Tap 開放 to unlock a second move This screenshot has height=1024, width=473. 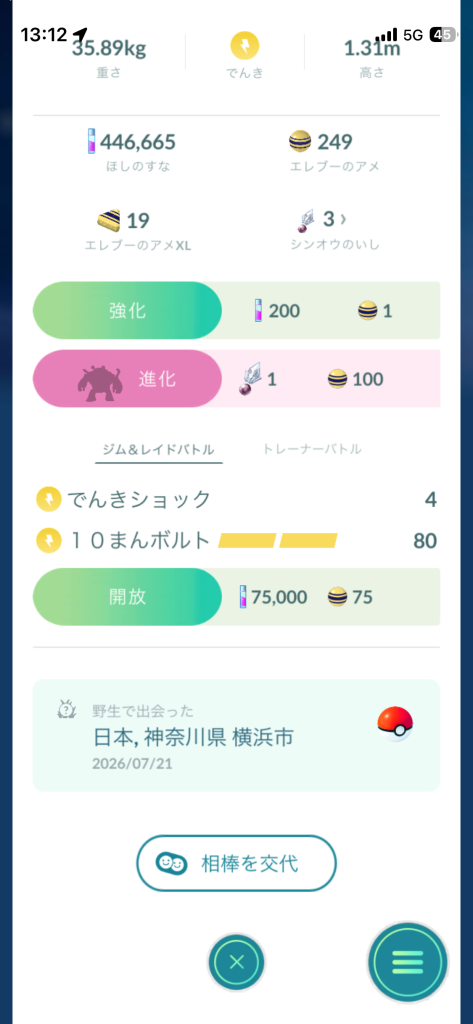click(127, 597)
